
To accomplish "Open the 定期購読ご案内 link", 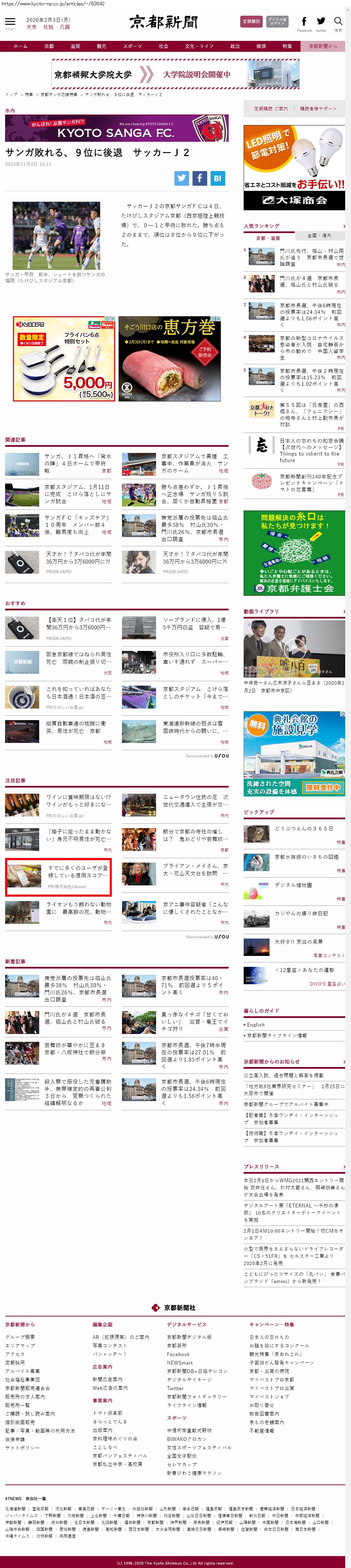I will (271, 108).
